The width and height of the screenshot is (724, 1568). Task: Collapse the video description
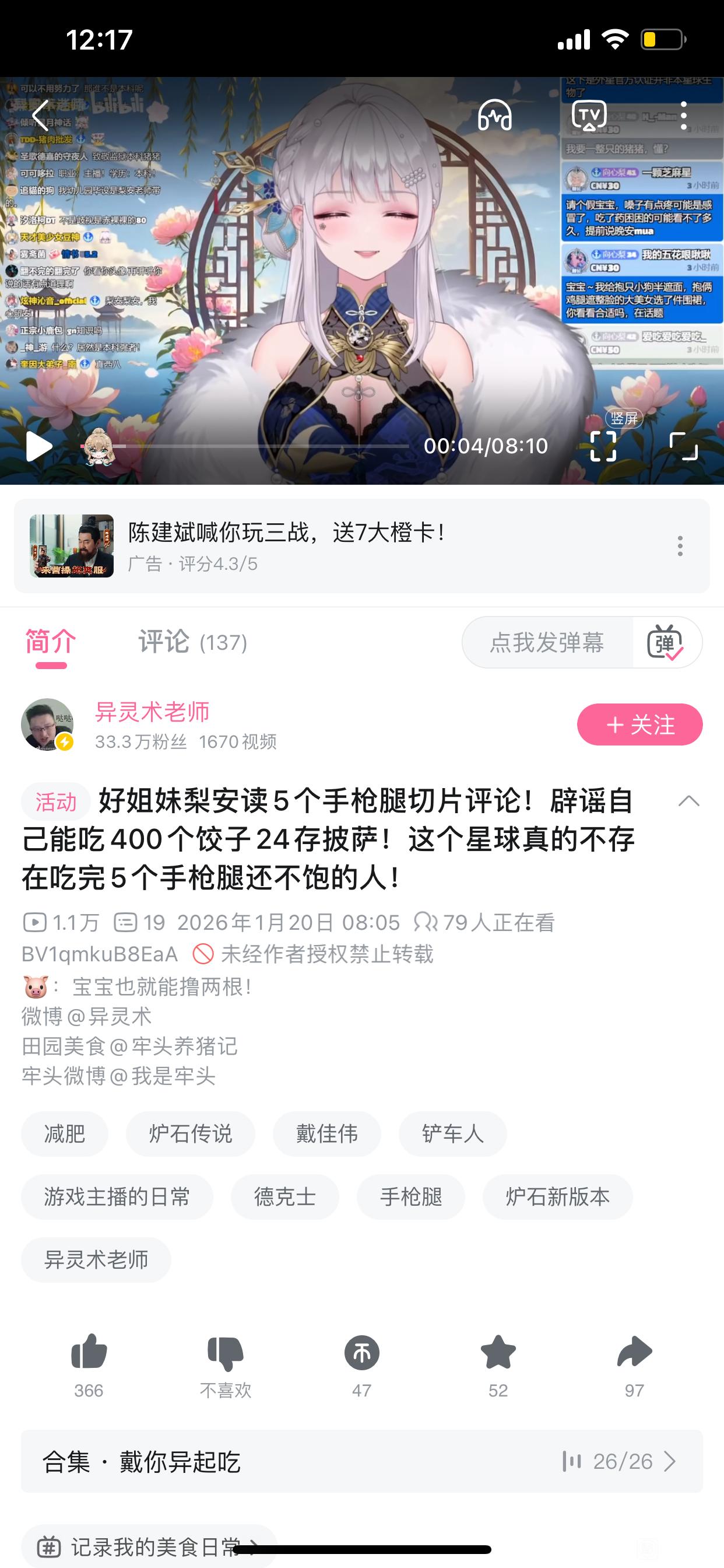coord(688,801)
